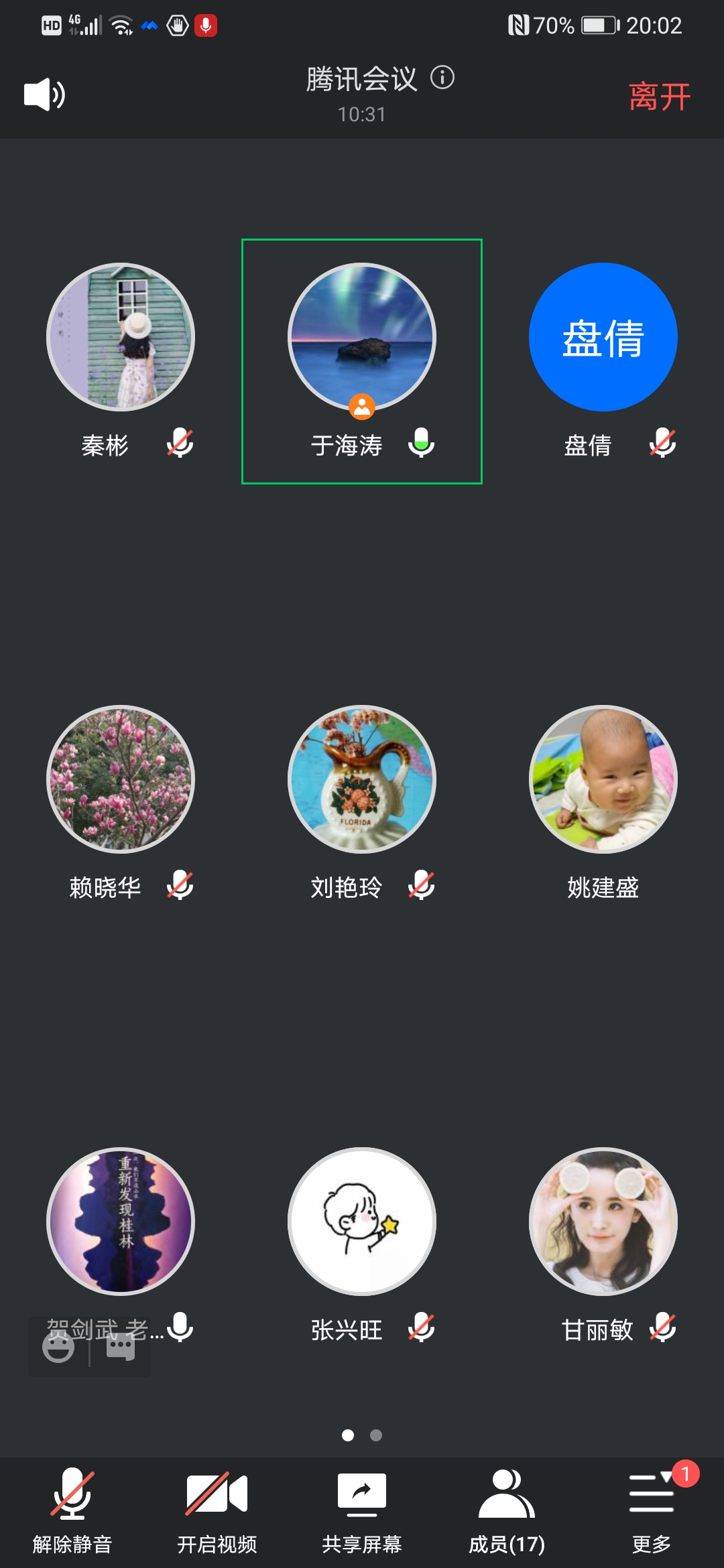
Task: Open the chat bubble icon
Action: 121,1348
